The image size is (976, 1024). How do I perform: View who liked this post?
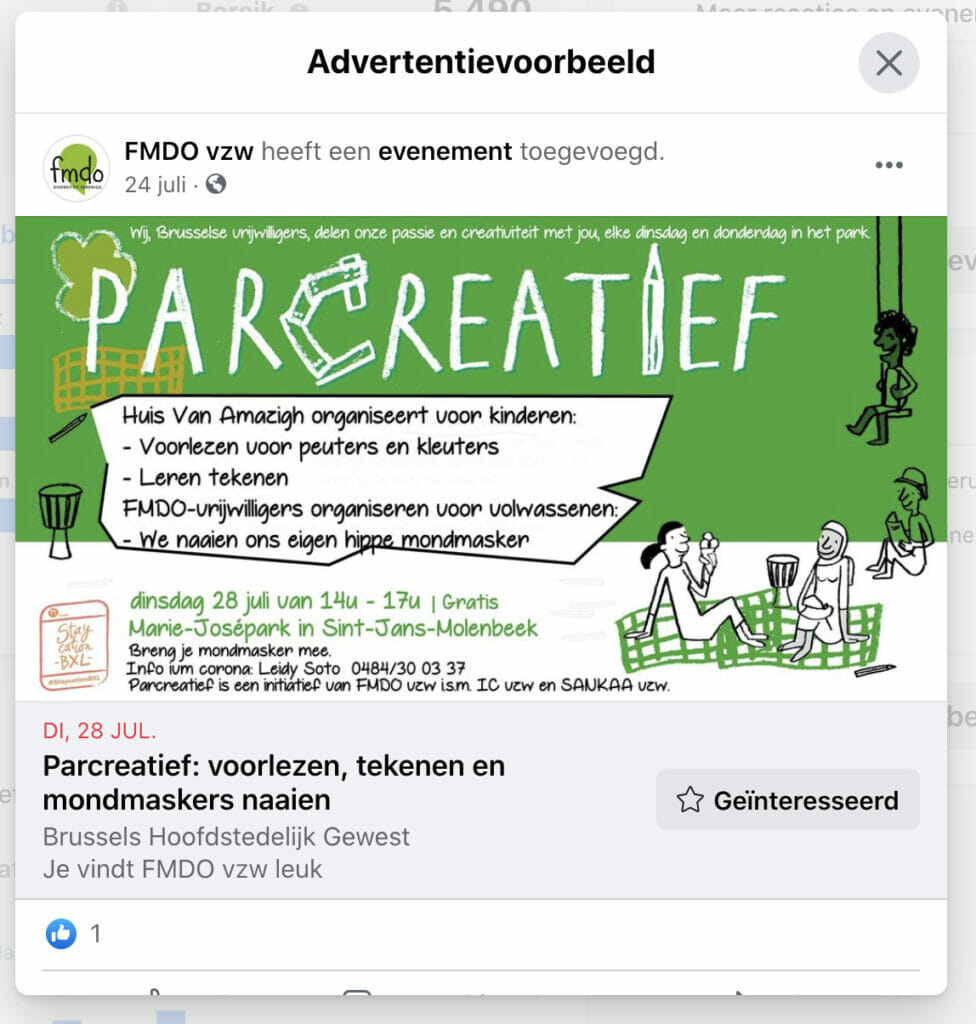[x=74, y=934]
